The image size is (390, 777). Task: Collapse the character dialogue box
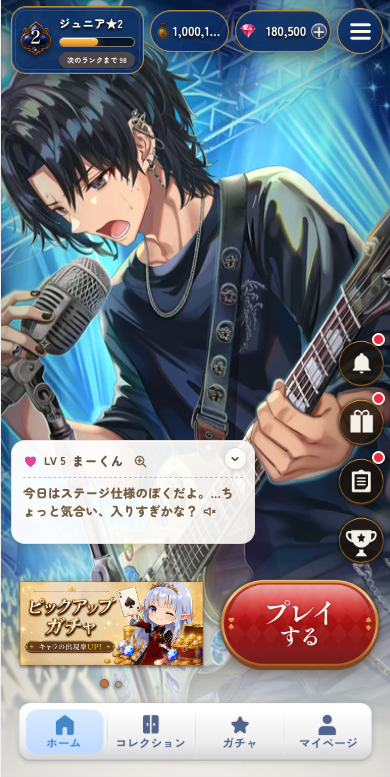point(235,459)
